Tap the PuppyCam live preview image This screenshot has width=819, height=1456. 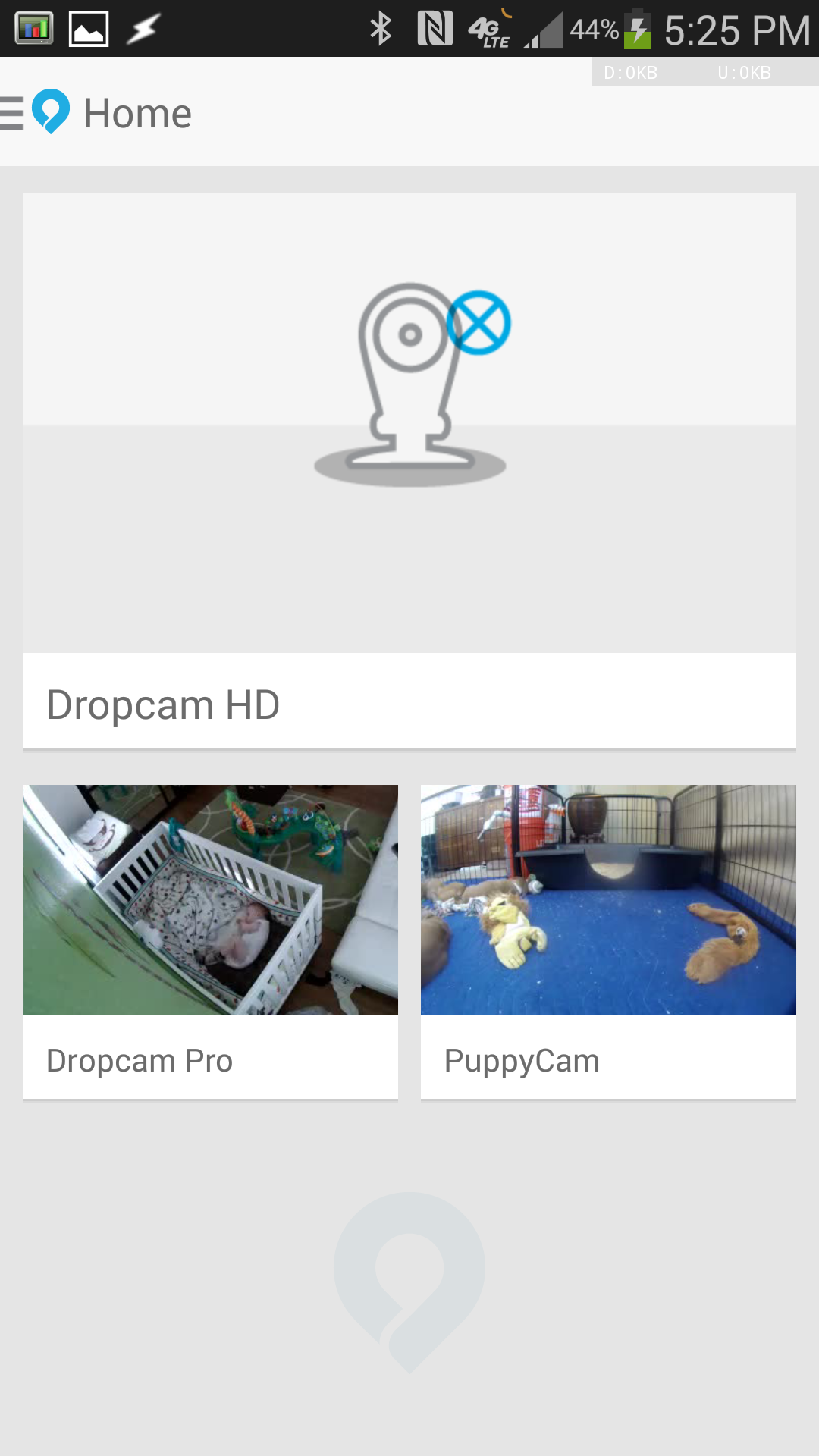tap(608, 899)
